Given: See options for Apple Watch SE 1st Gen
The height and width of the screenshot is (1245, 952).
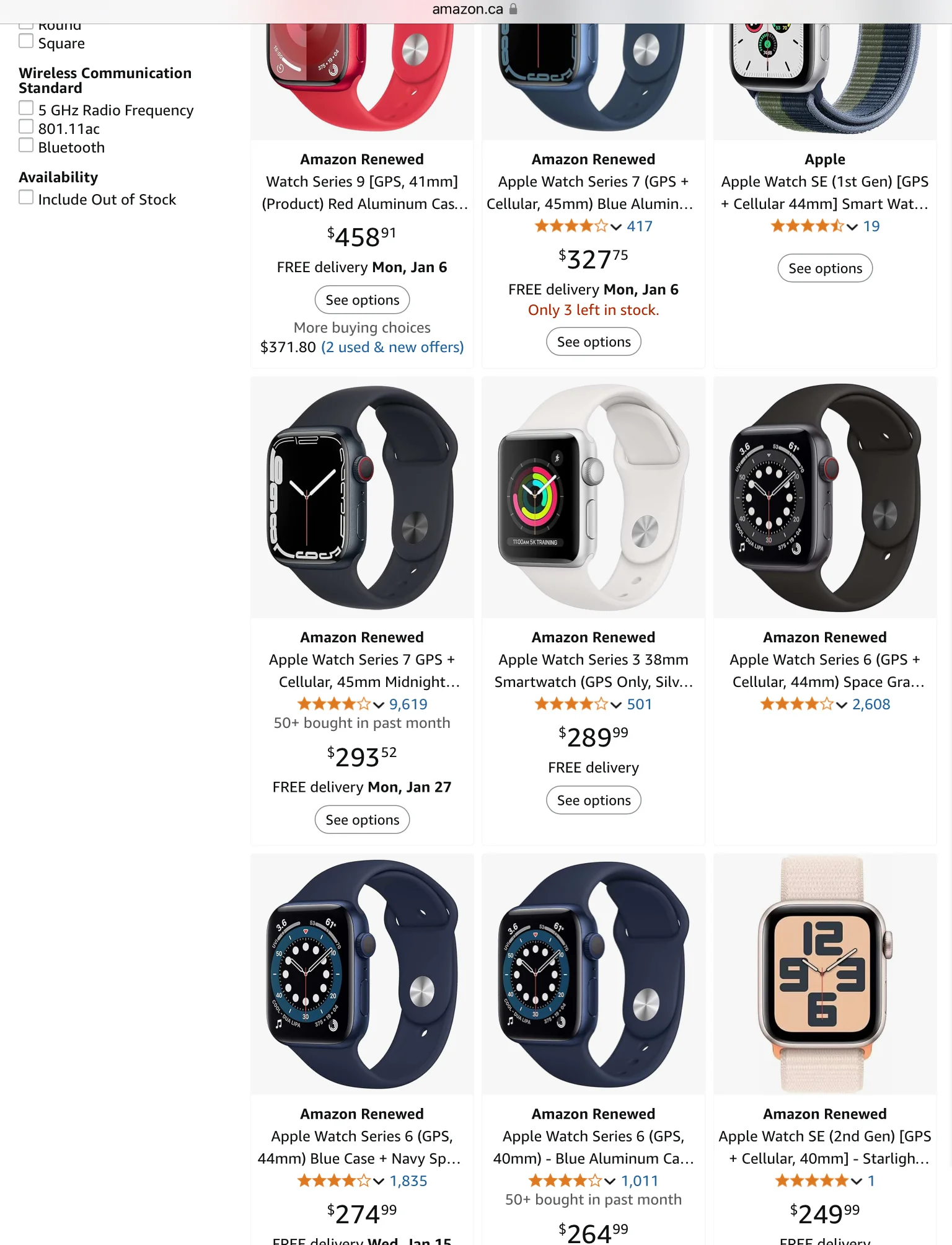Looking at the screenshot, I should (824, 268).
